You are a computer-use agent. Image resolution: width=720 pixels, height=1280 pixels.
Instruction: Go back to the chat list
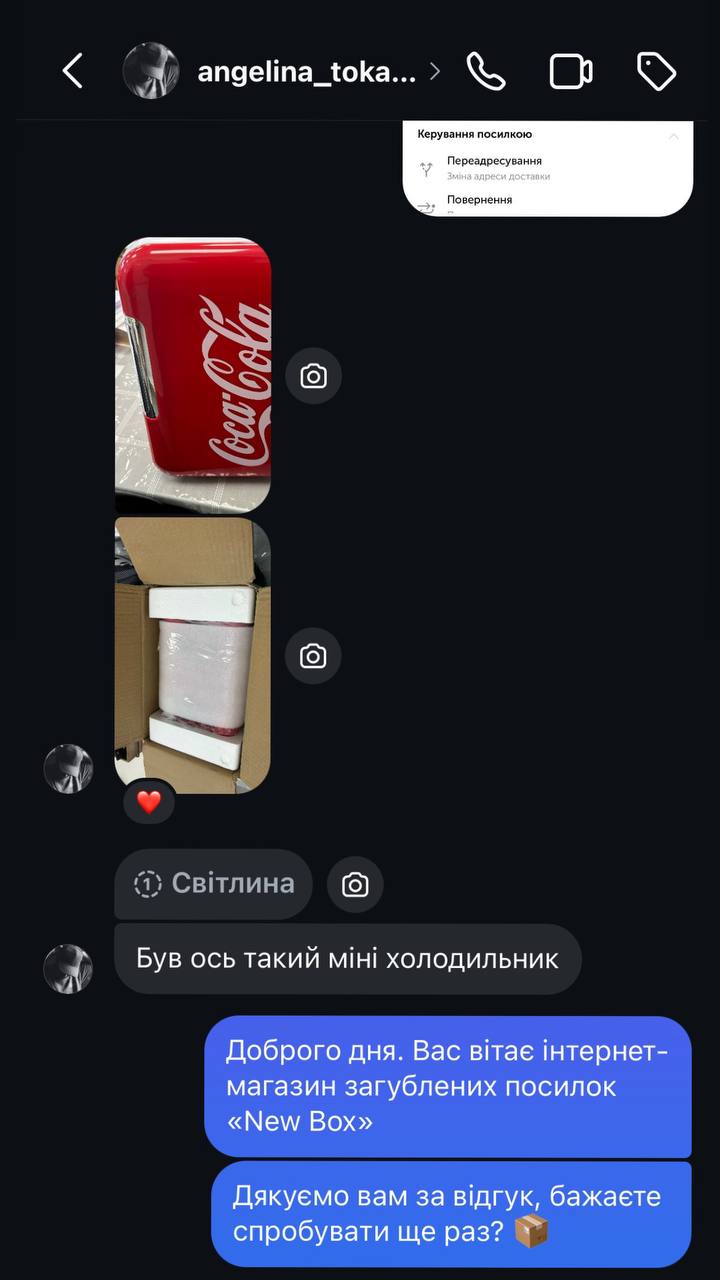point(72,71)
